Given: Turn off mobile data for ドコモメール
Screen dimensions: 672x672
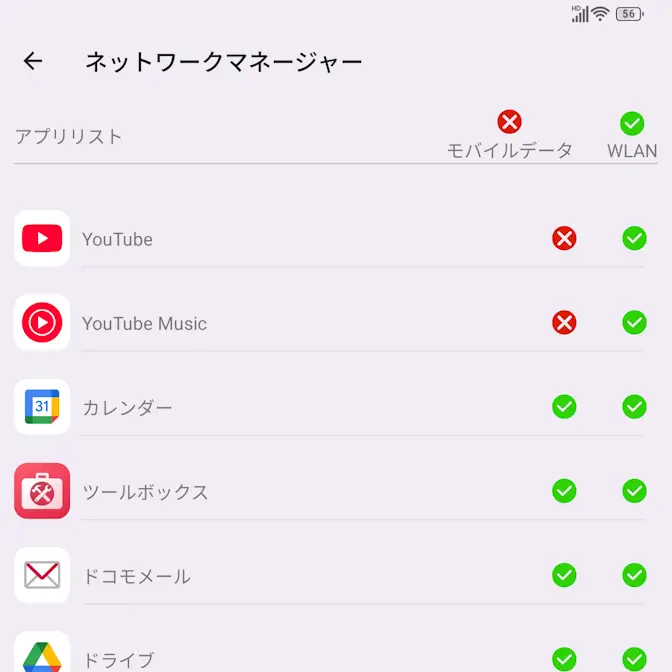Looking at the screenshot, I should pyautogui.click(x=564, y=575).
